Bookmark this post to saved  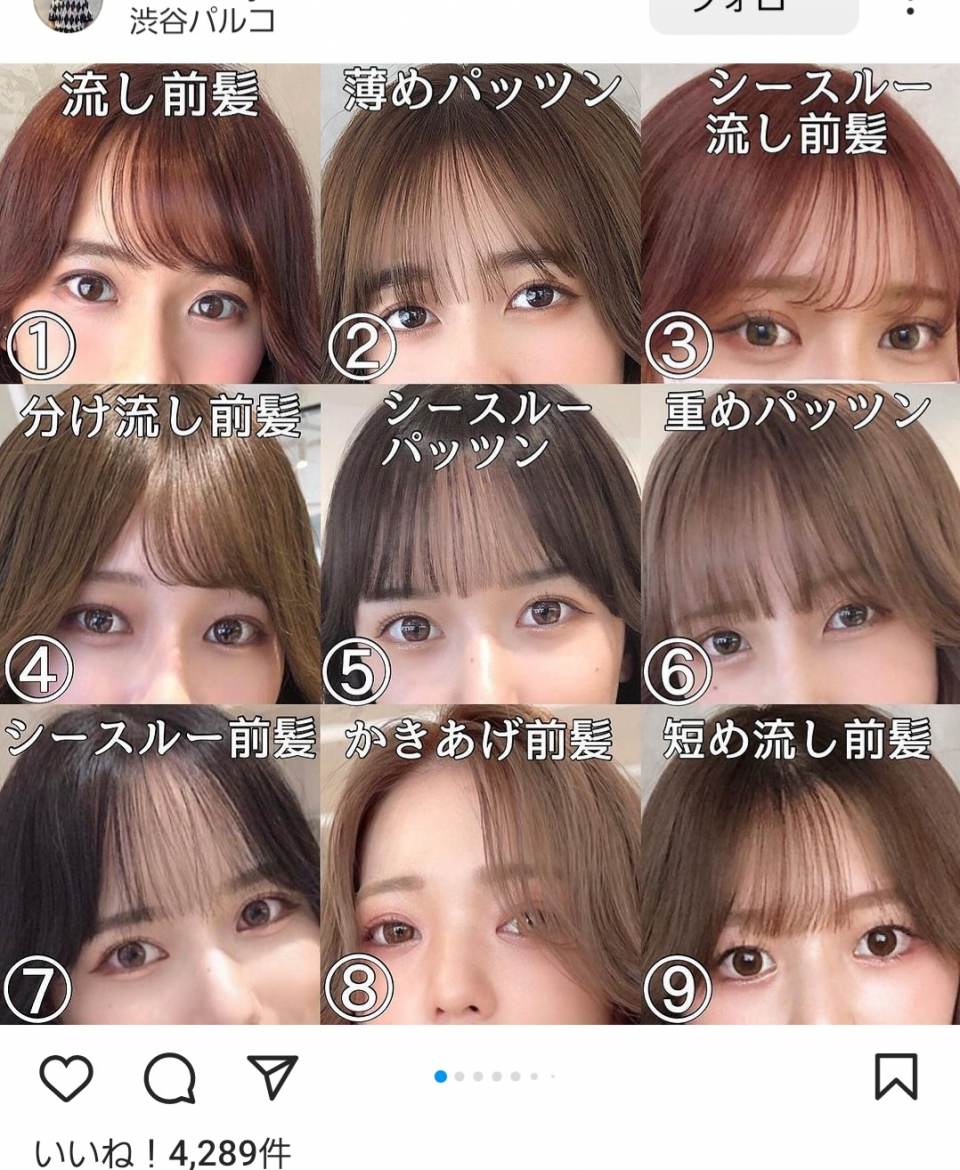coord(895,1078)
